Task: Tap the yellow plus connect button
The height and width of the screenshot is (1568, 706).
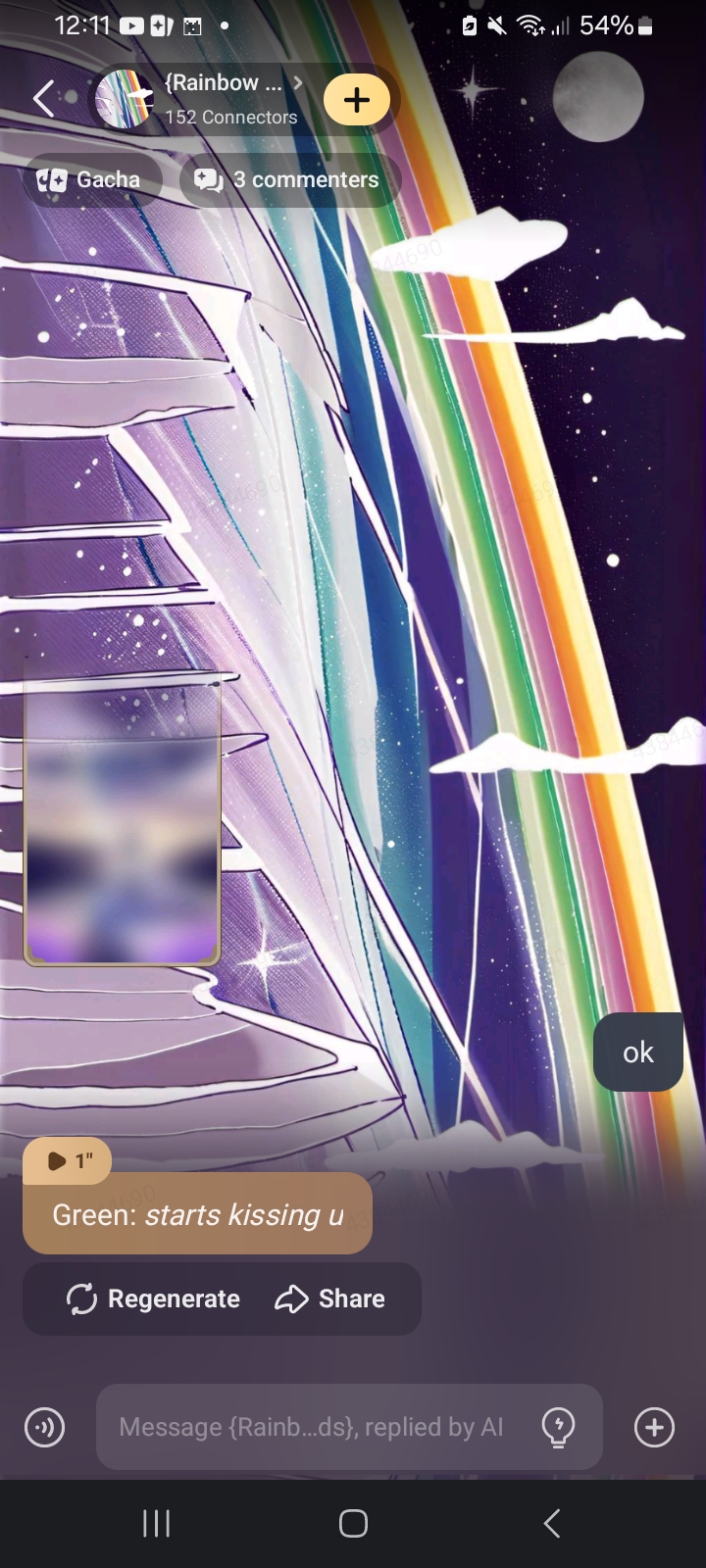Action: 357,100
